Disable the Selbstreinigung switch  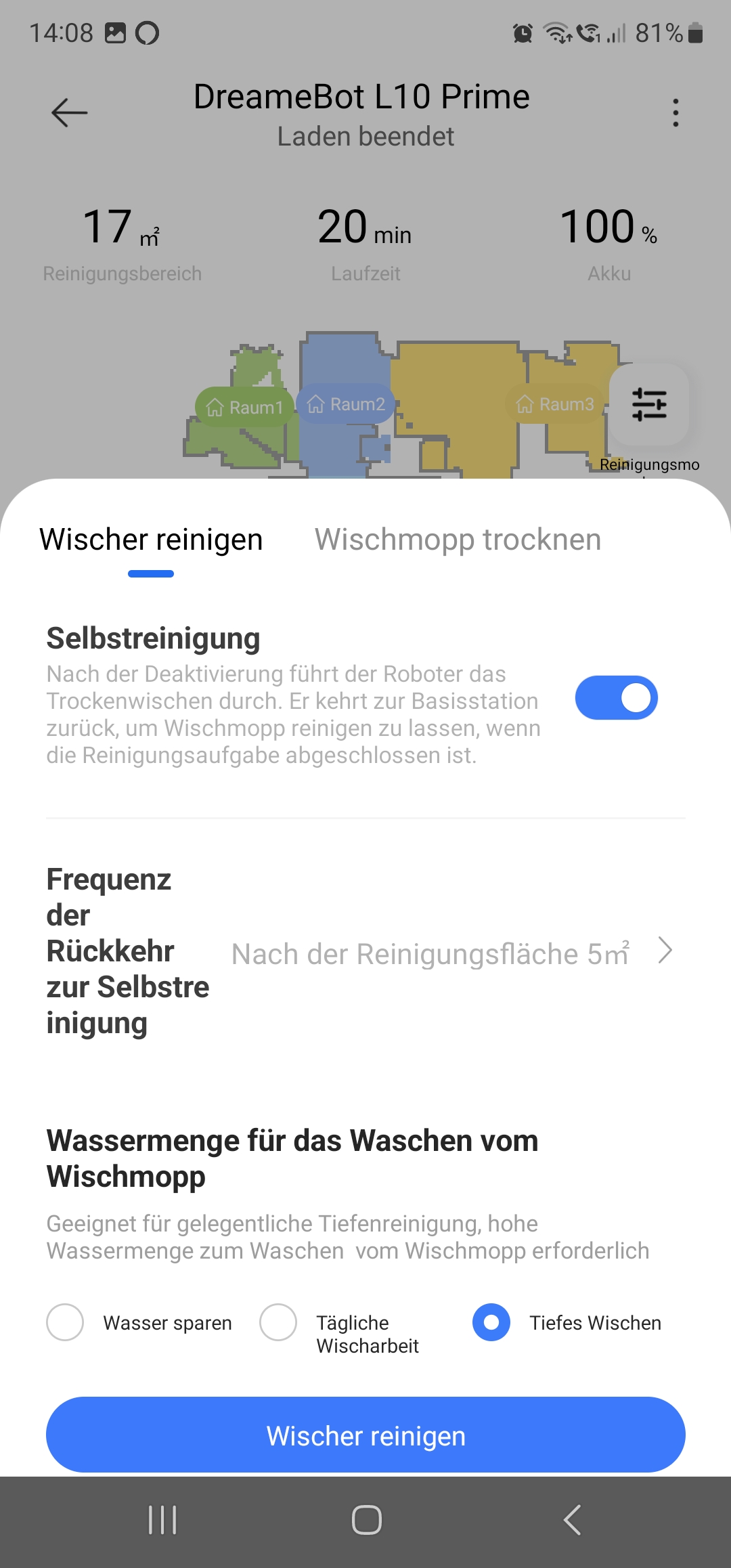(616, 697)
